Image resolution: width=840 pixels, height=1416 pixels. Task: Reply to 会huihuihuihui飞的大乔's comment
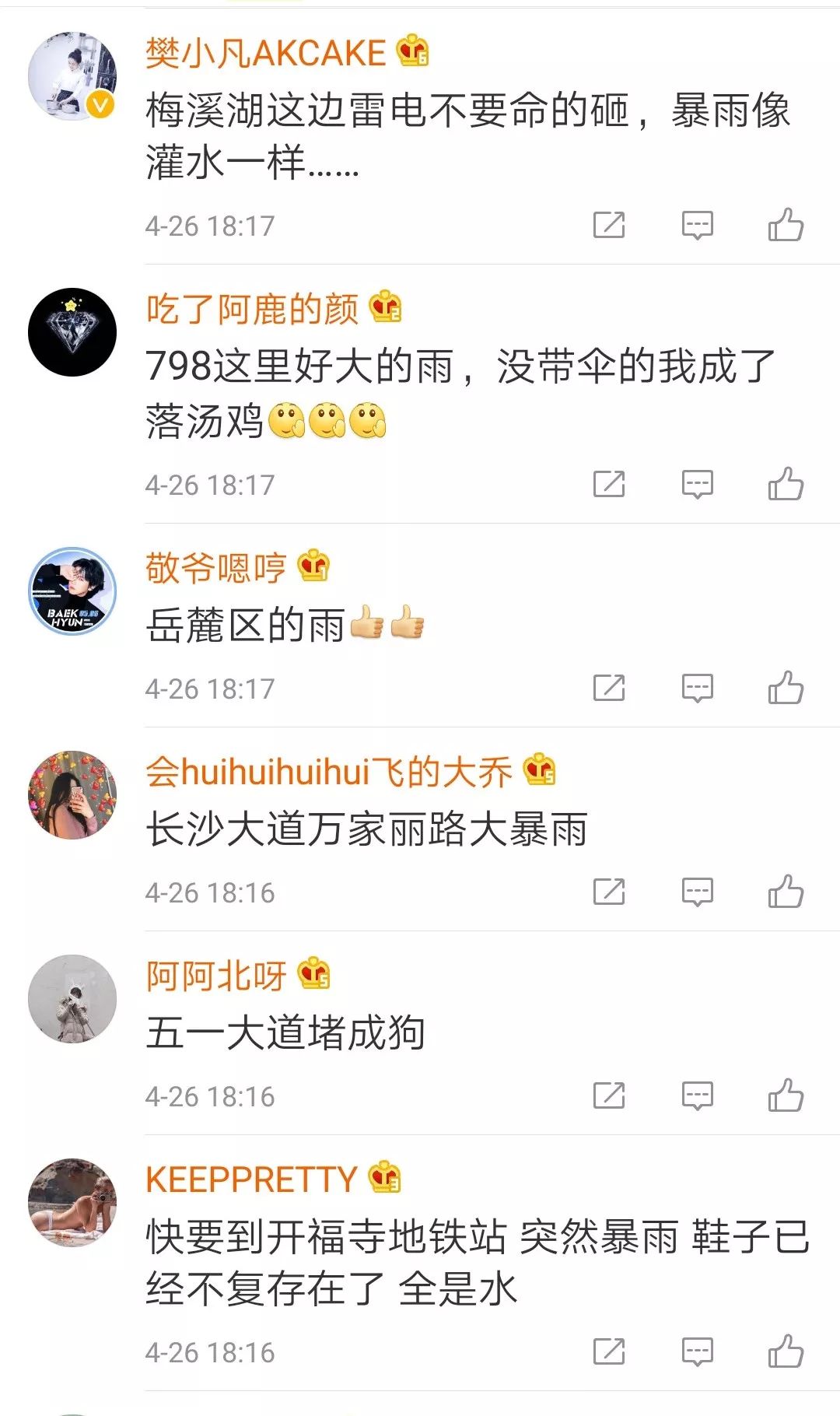[697, 892]
